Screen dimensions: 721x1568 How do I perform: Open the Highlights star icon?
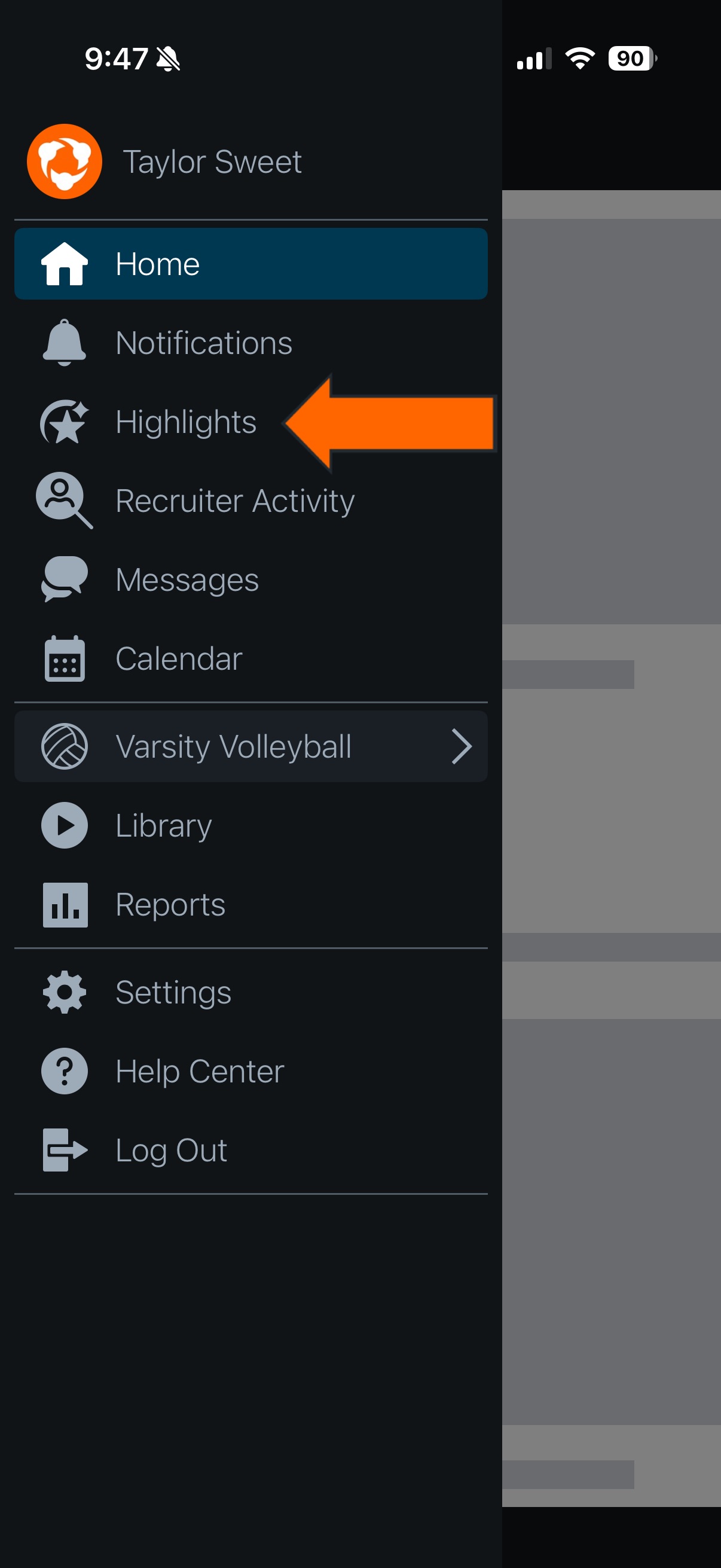pos(64,422)
